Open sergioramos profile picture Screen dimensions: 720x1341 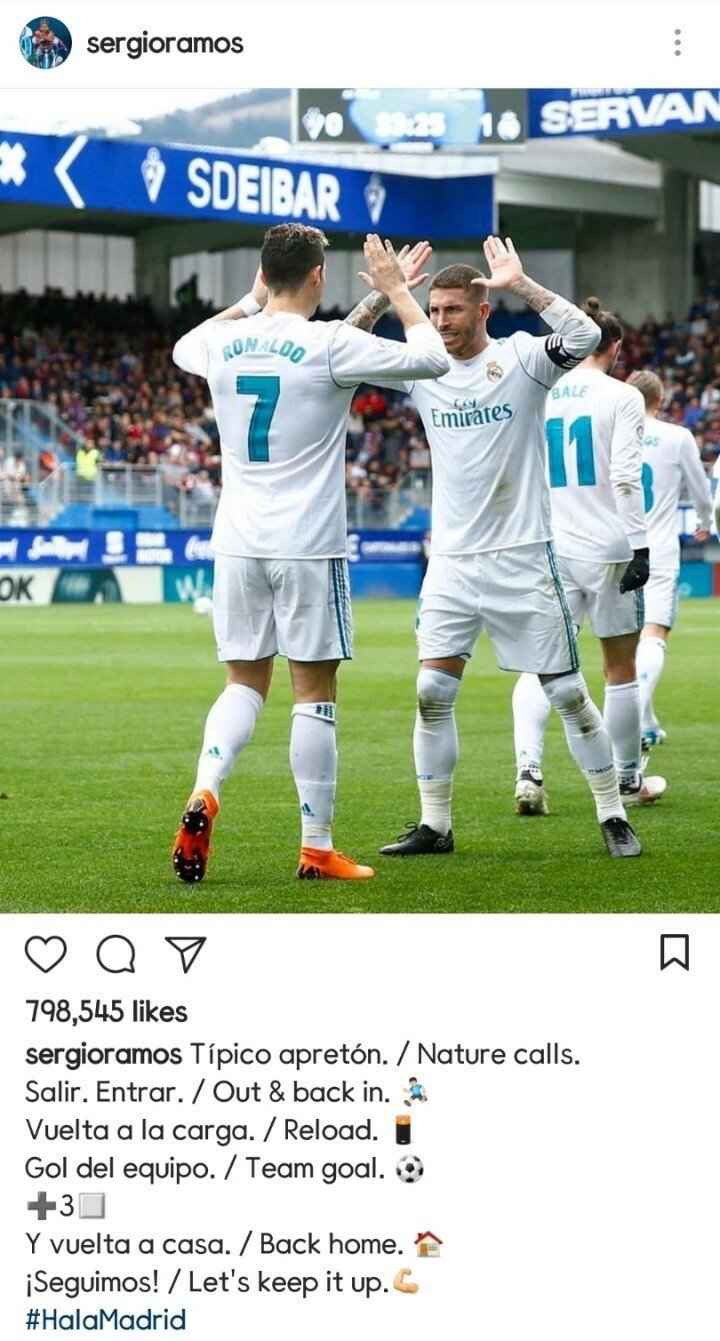pyautogui.click(x=45, y=43)
